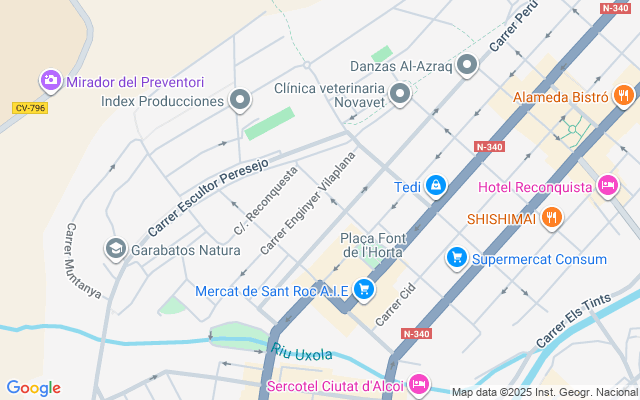
Task: Open the Tedi shop marker
Action: 436,186
